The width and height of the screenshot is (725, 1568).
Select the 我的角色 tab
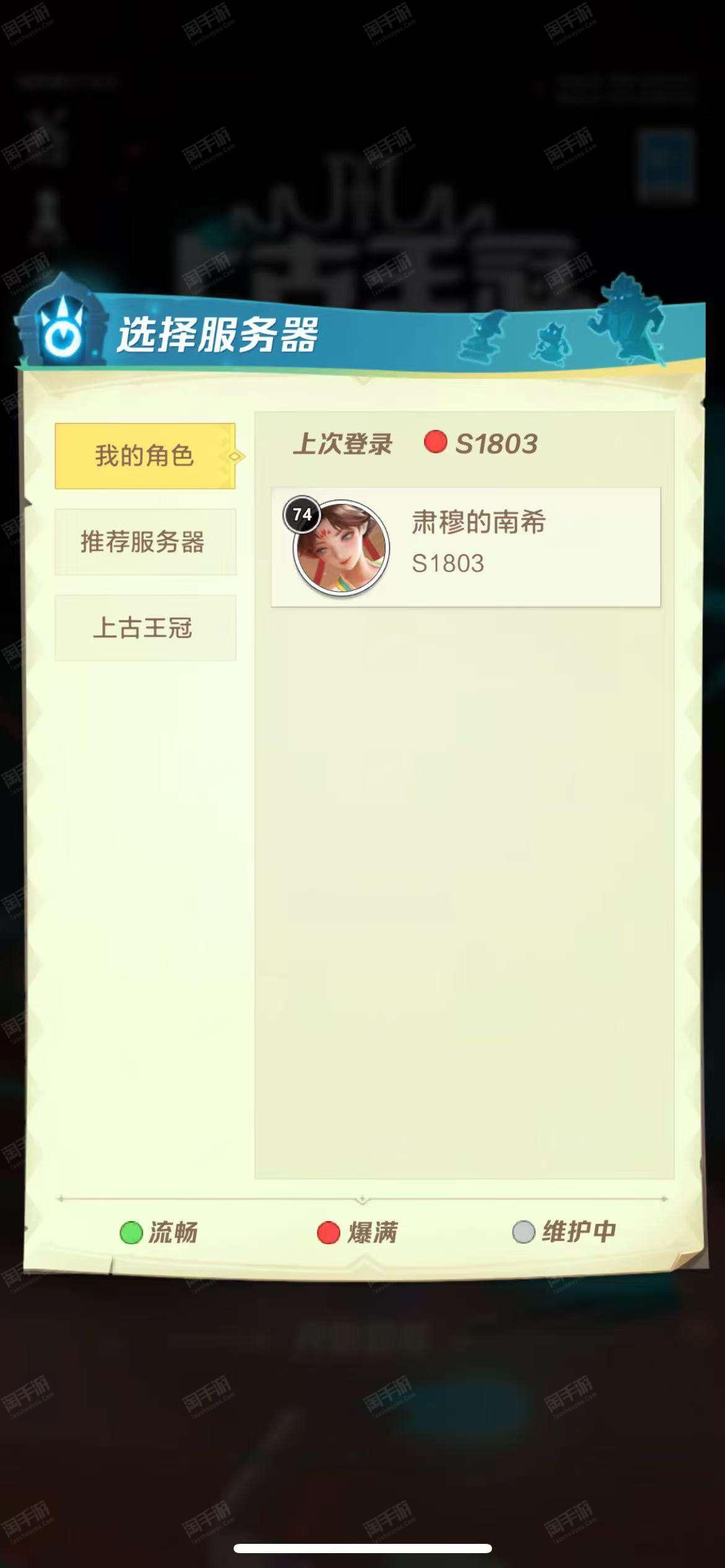coord(145,456)
